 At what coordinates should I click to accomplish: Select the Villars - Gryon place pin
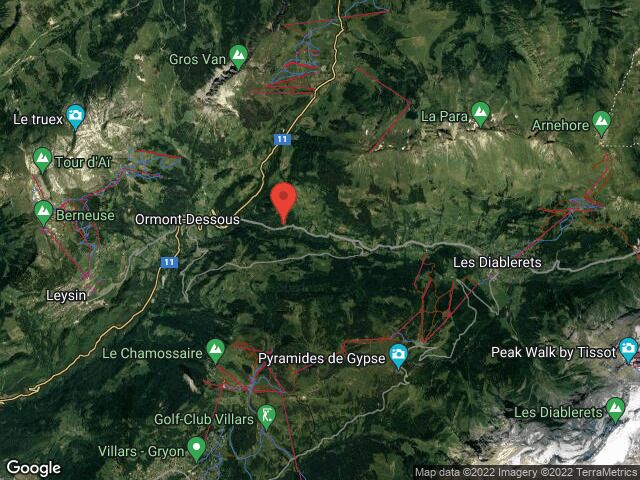197,449
